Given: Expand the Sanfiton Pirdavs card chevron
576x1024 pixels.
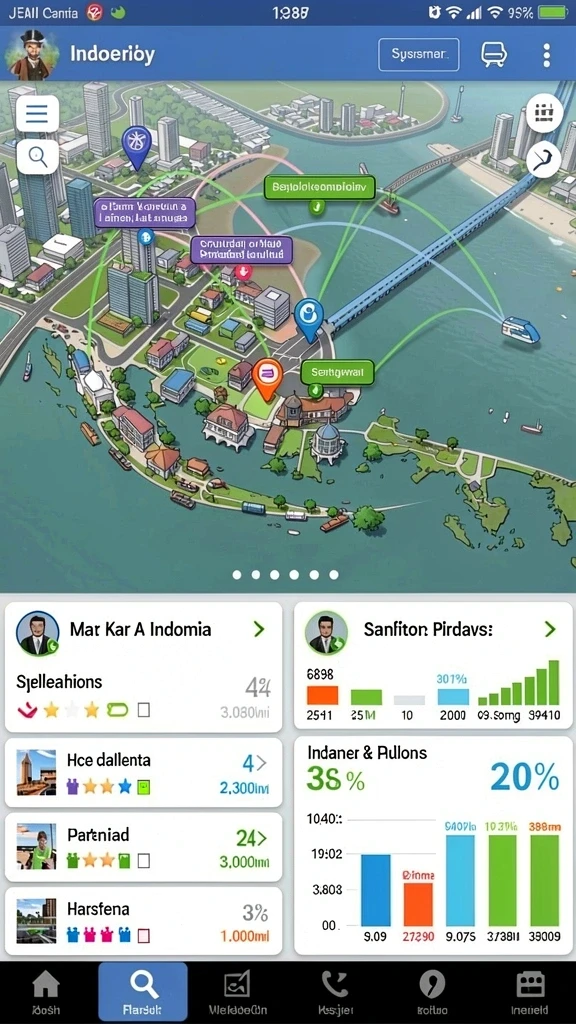Looking at the screenshot, I should [x=550, y=630].
